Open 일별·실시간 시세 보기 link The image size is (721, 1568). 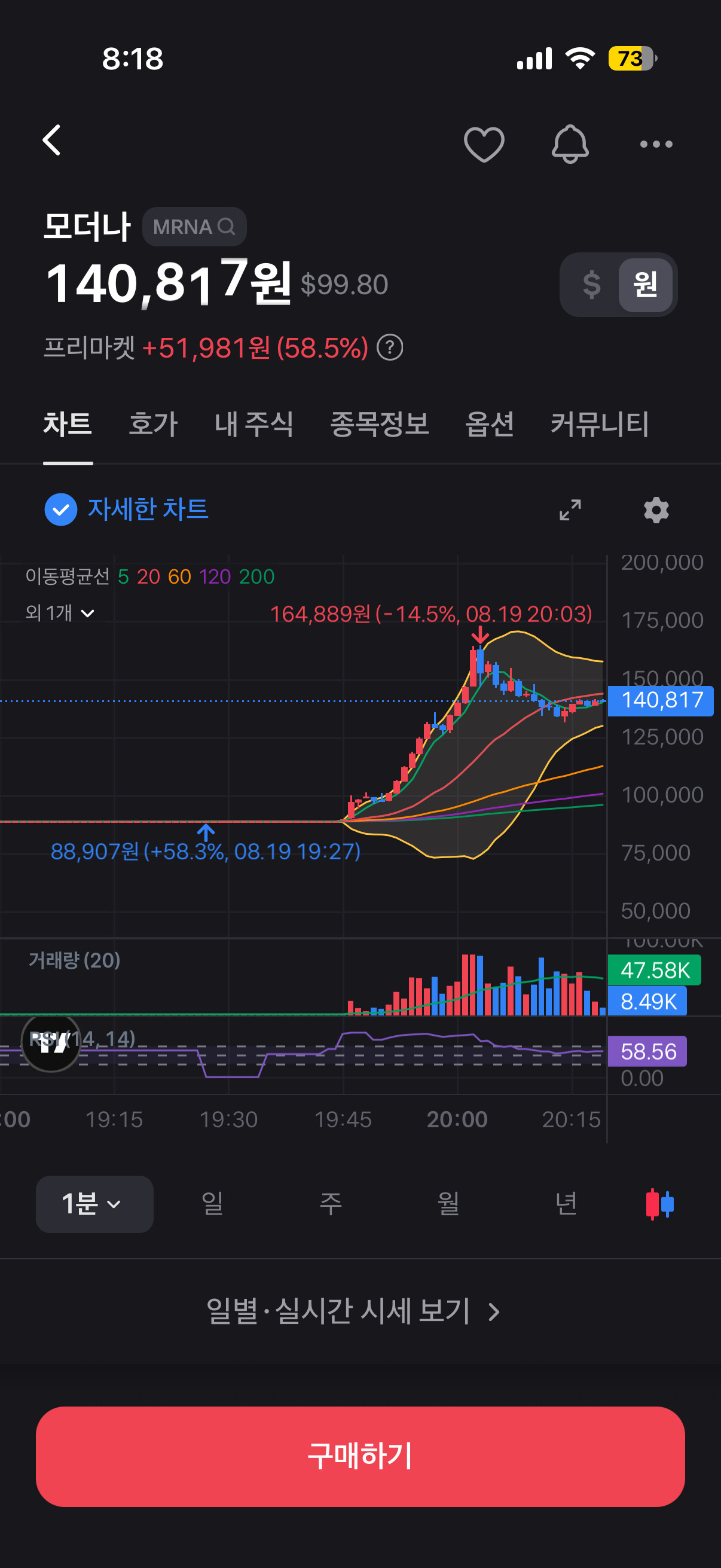point(353,1311)
